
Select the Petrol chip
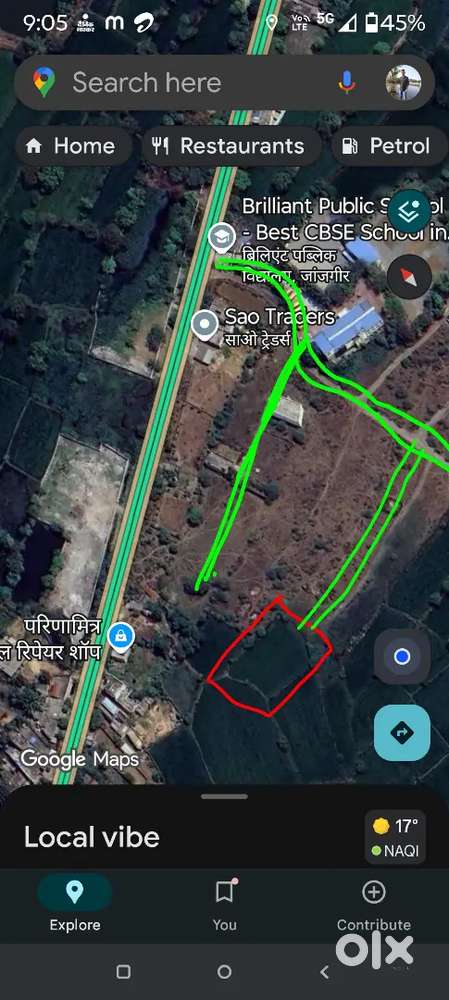pos(390,146)
